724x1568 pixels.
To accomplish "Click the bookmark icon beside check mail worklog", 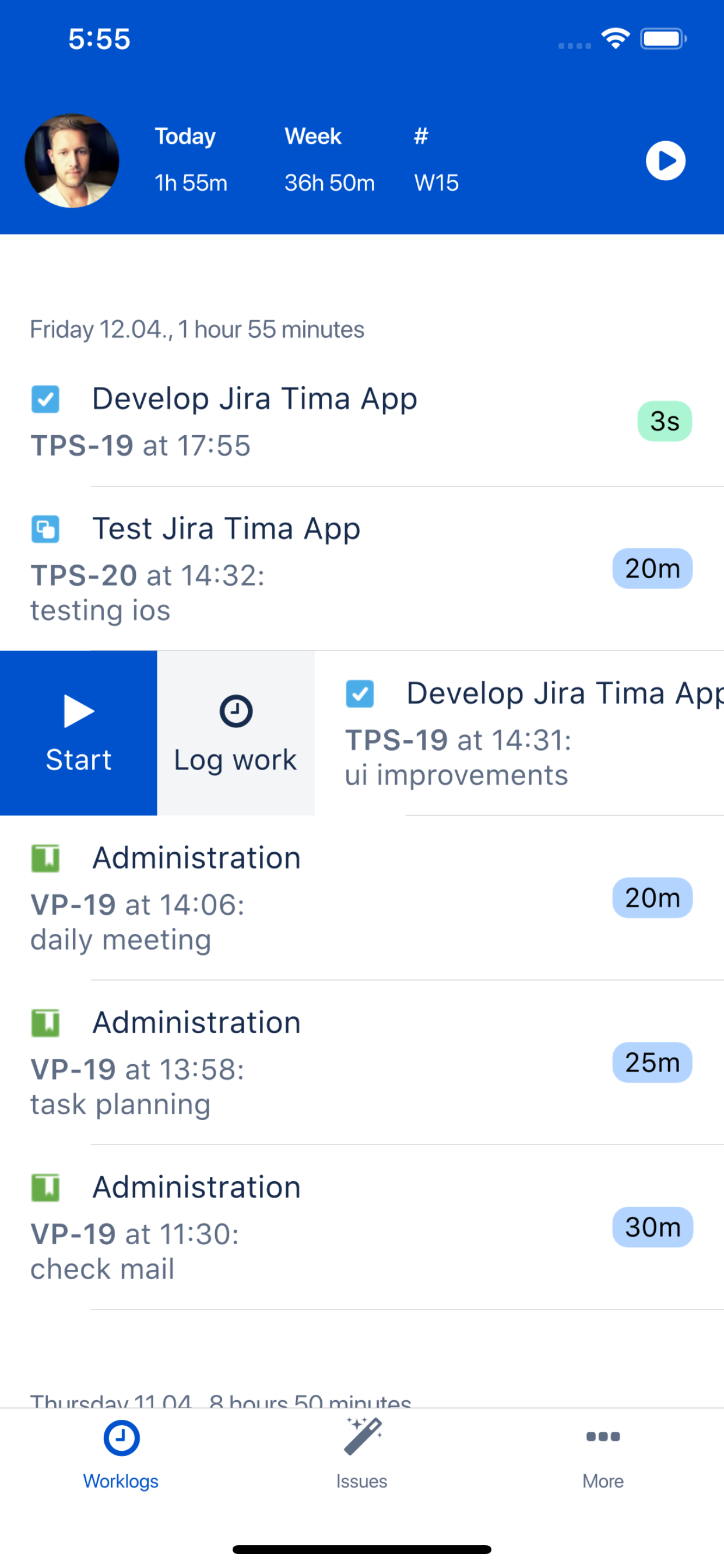I will pyautogui.click(x=45, y=1188).
